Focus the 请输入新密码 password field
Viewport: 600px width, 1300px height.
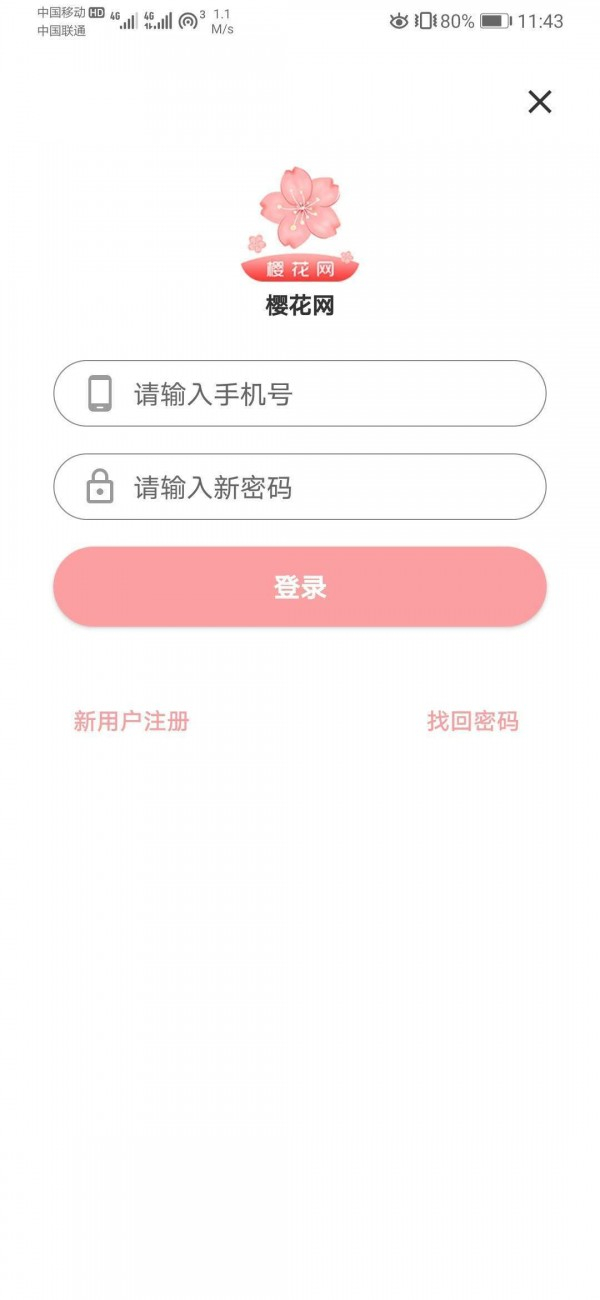point(300,487)
